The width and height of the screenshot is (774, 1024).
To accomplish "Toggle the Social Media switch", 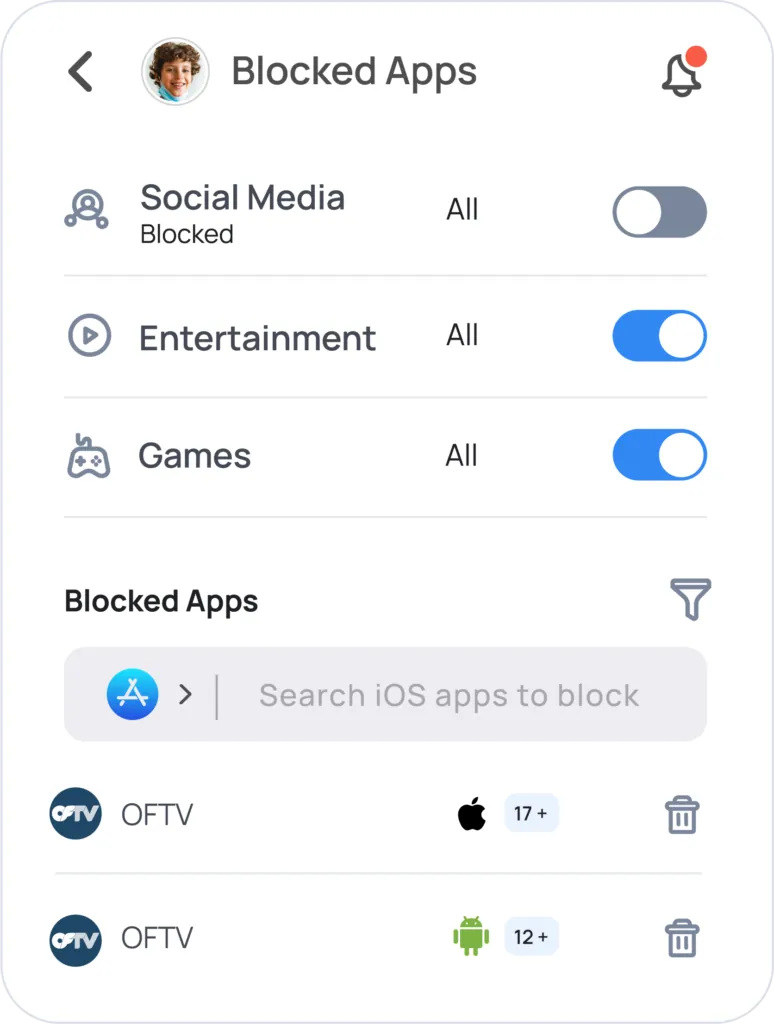I will pyautogui.click(x=659, y=212).
